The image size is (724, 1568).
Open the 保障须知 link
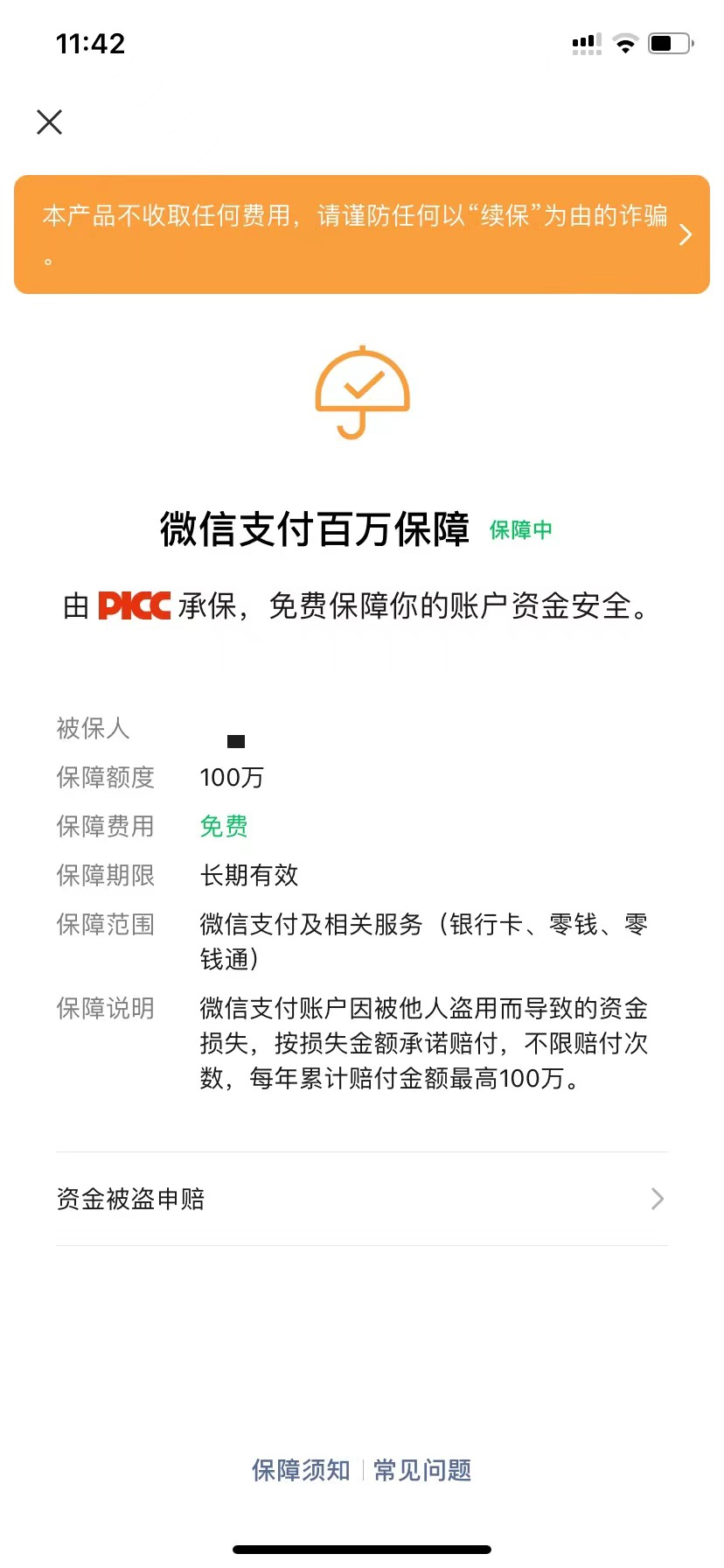[301, 1470]
